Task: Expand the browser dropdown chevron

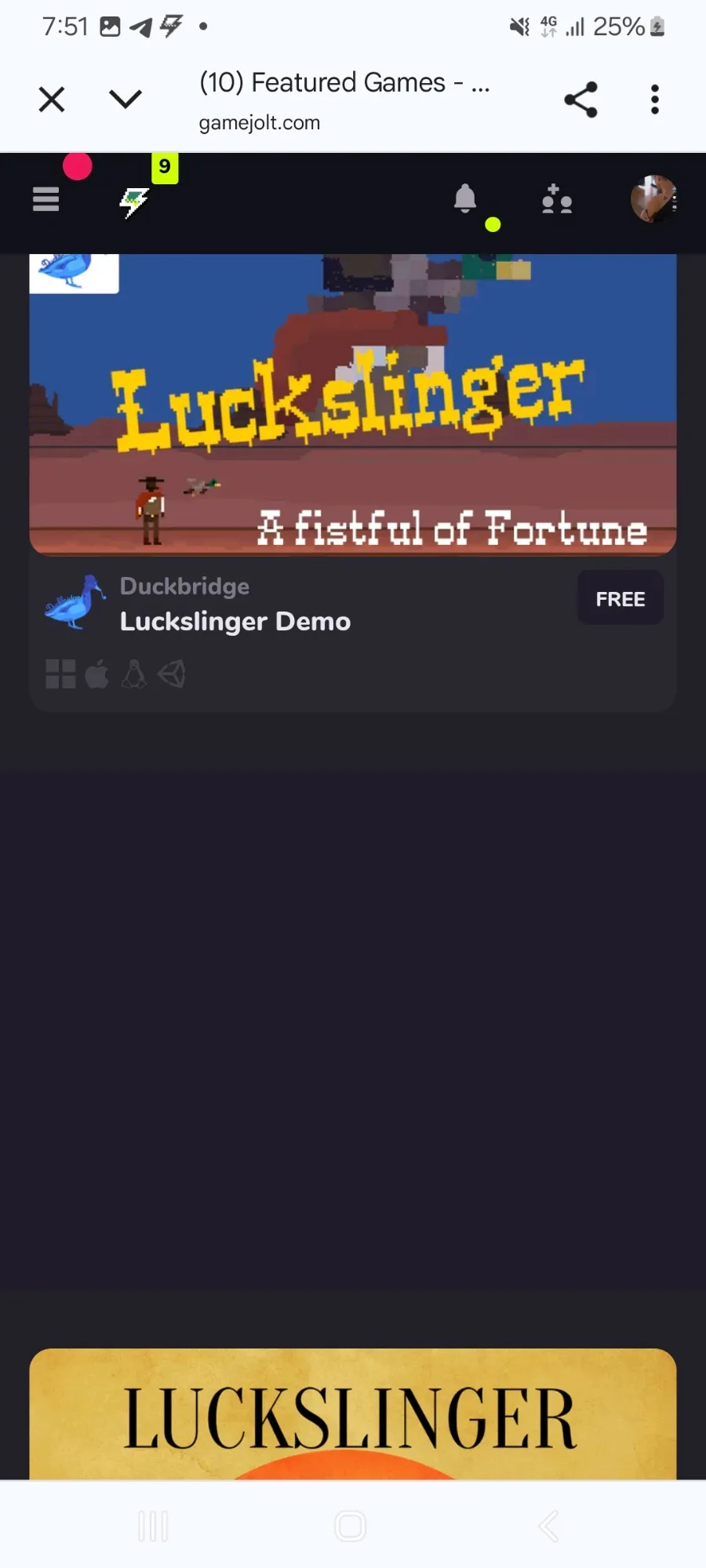Action: (x=126, y=100)
